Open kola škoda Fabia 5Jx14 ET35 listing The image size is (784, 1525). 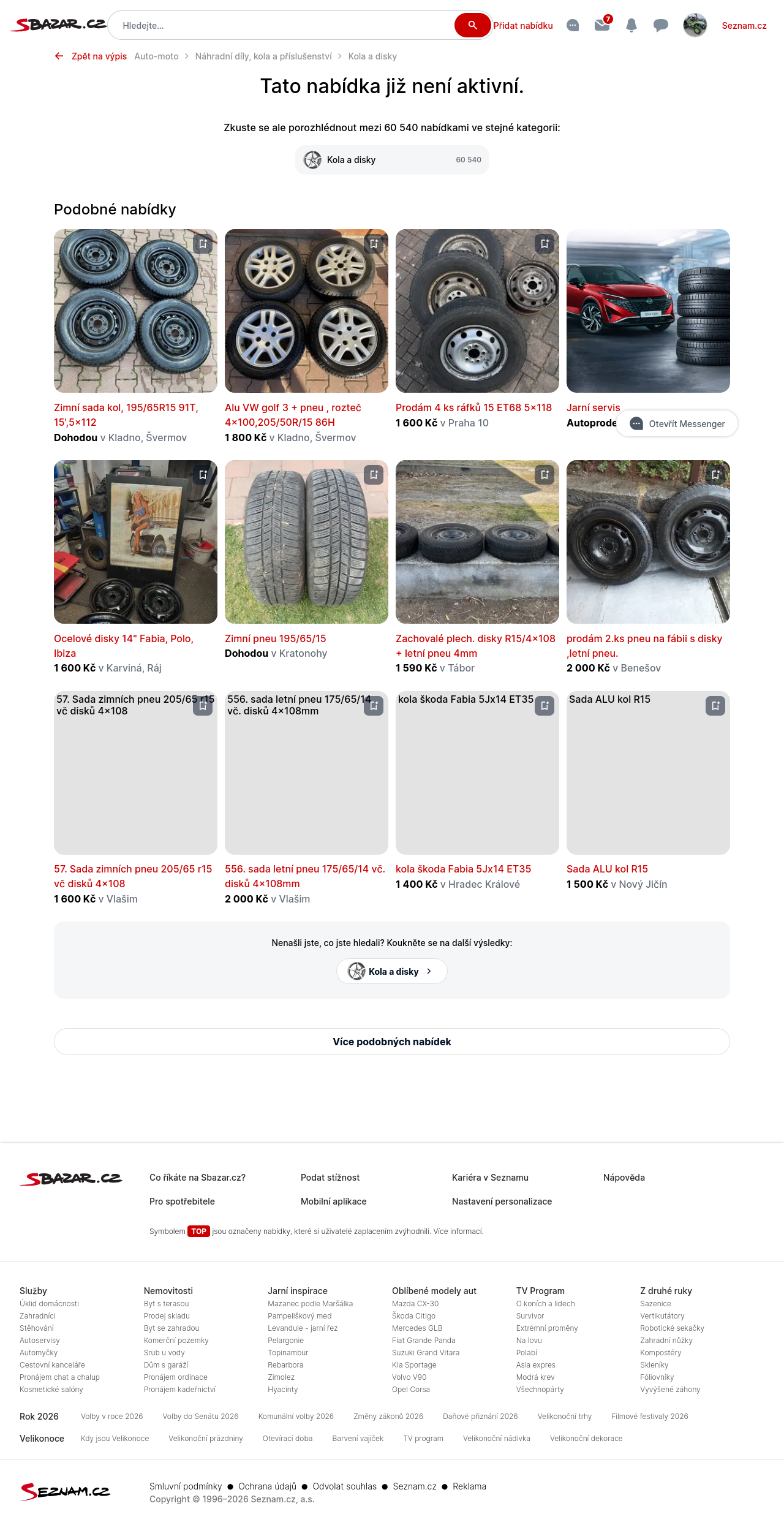tap(463, 869)
